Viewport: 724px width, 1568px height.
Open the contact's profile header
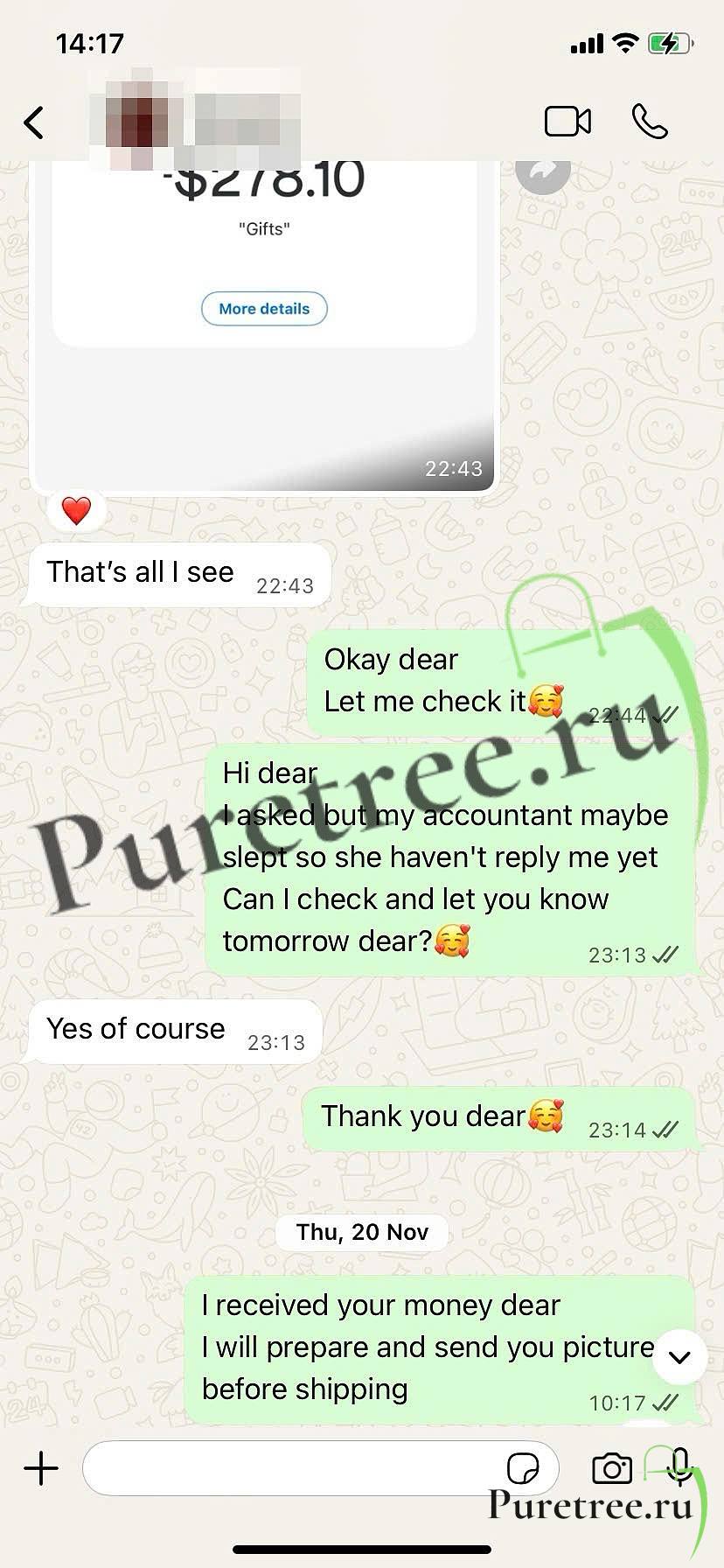tap(201, 122)
